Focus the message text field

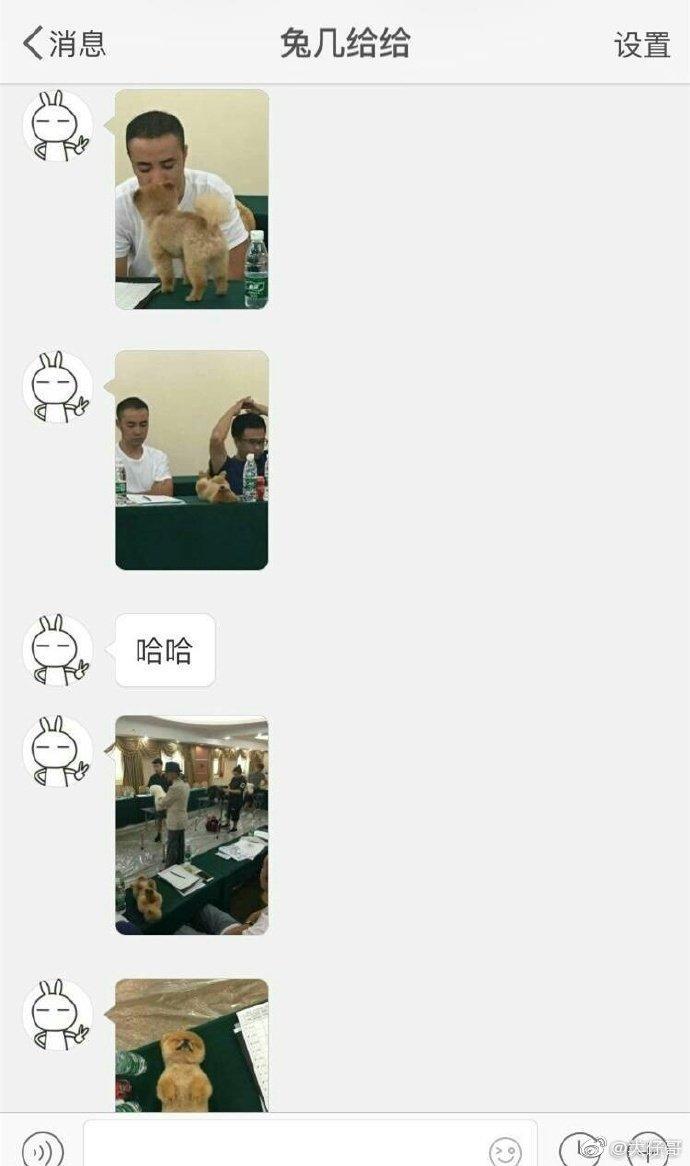[285, 1145]
